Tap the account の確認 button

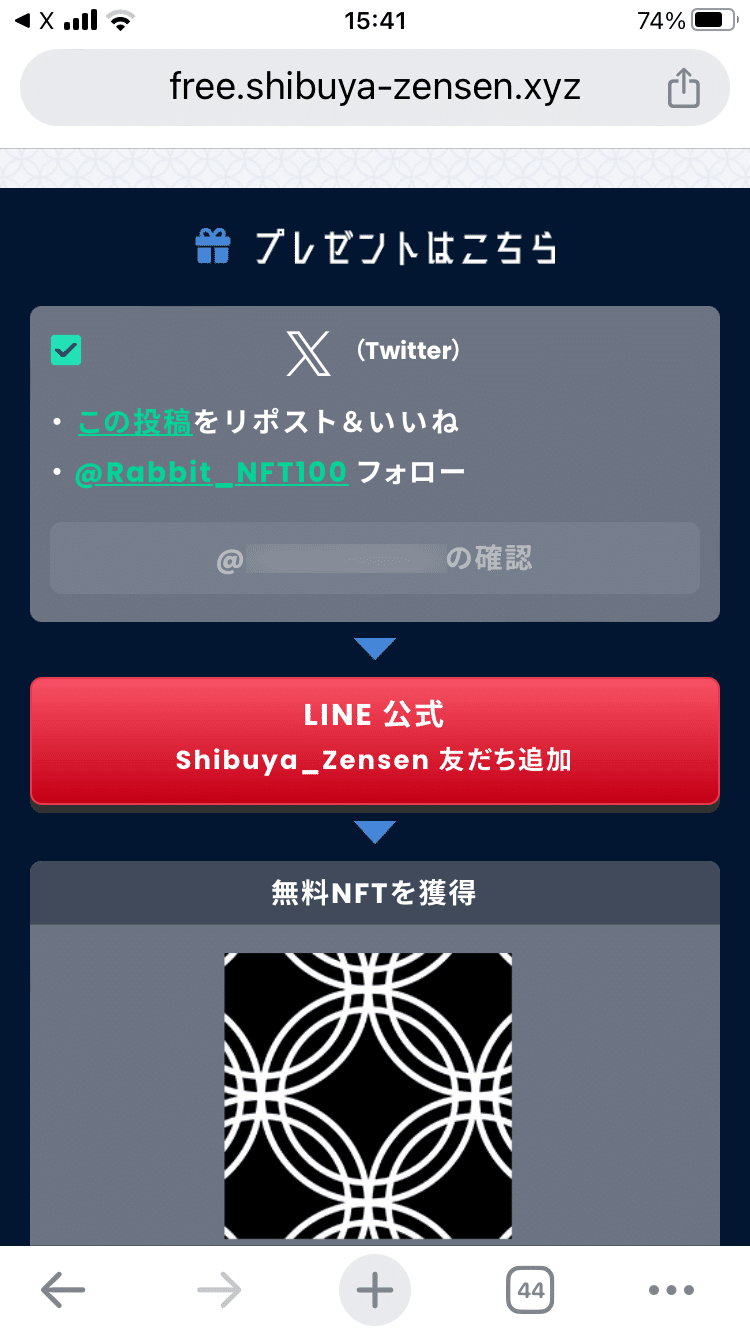click(x=375, y=558)
